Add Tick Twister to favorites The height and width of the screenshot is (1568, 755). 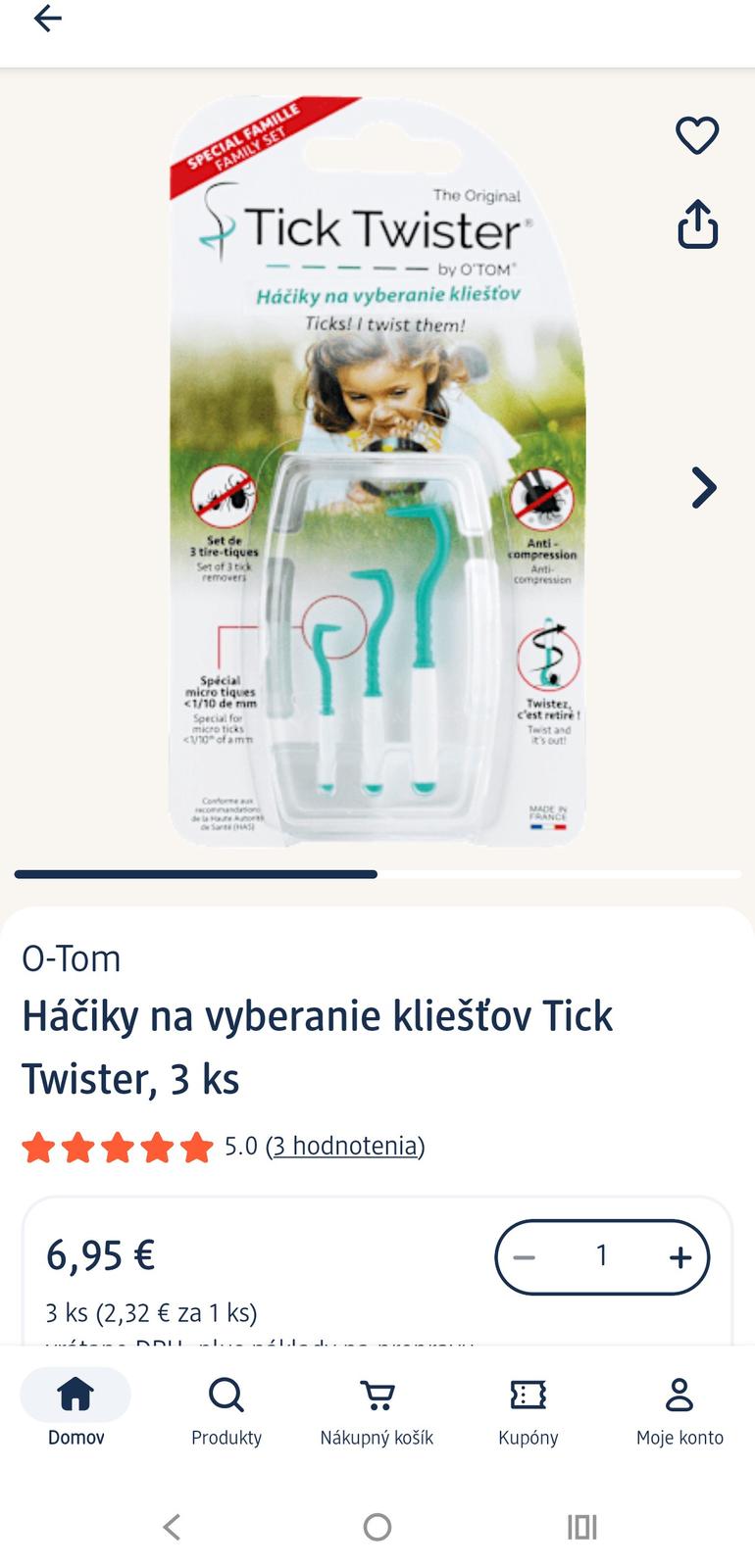tap(697, 135)
